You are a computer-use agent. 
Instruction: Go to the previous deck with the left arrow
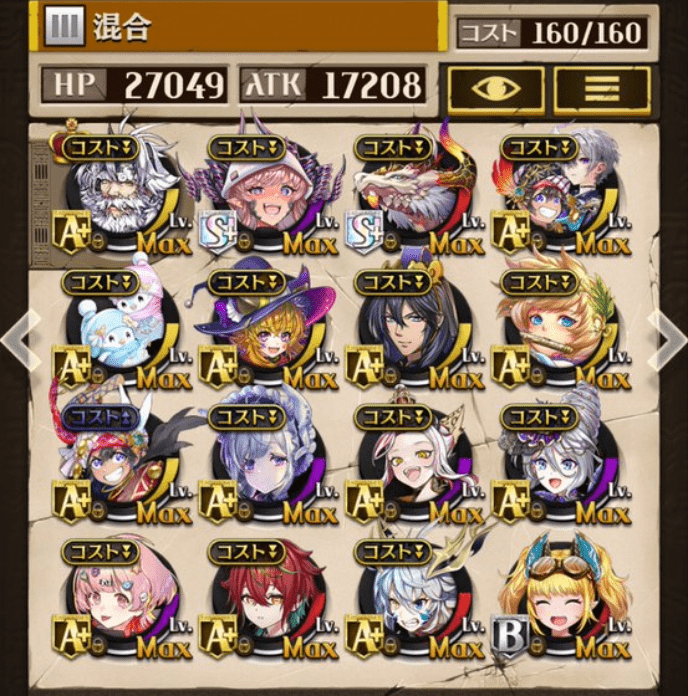(x=18, y=340)
